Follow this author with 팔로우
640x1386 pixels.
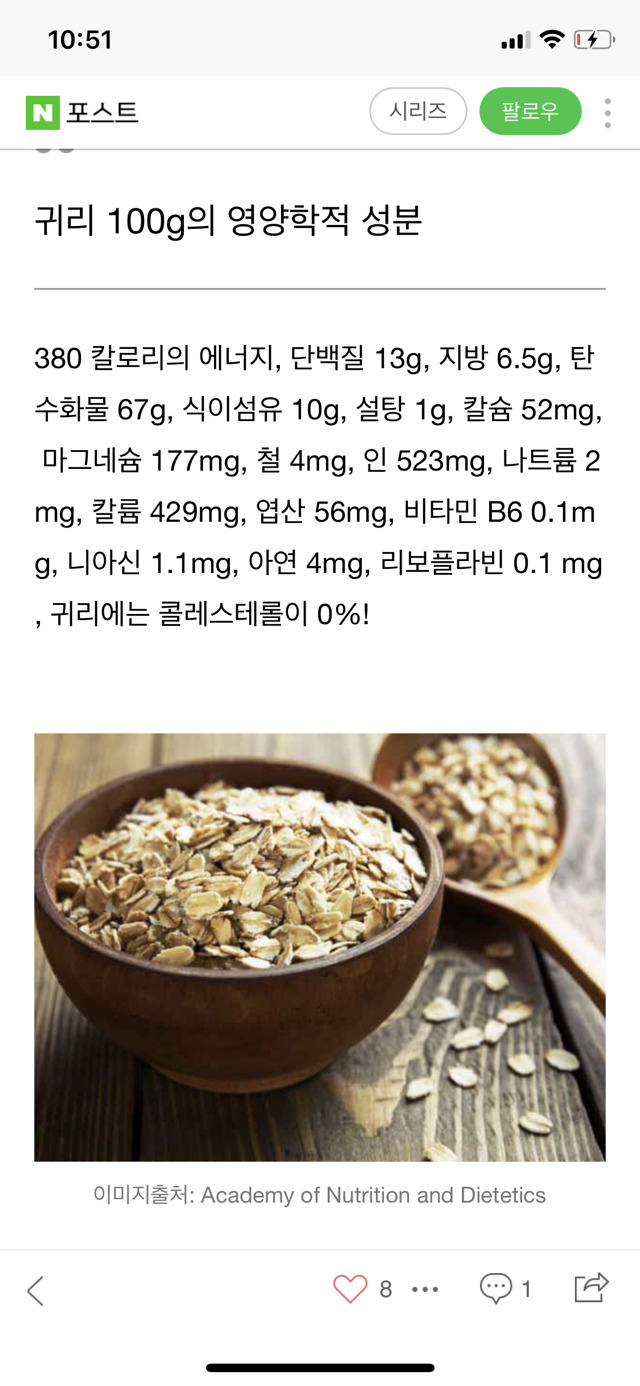click(530, 111)
